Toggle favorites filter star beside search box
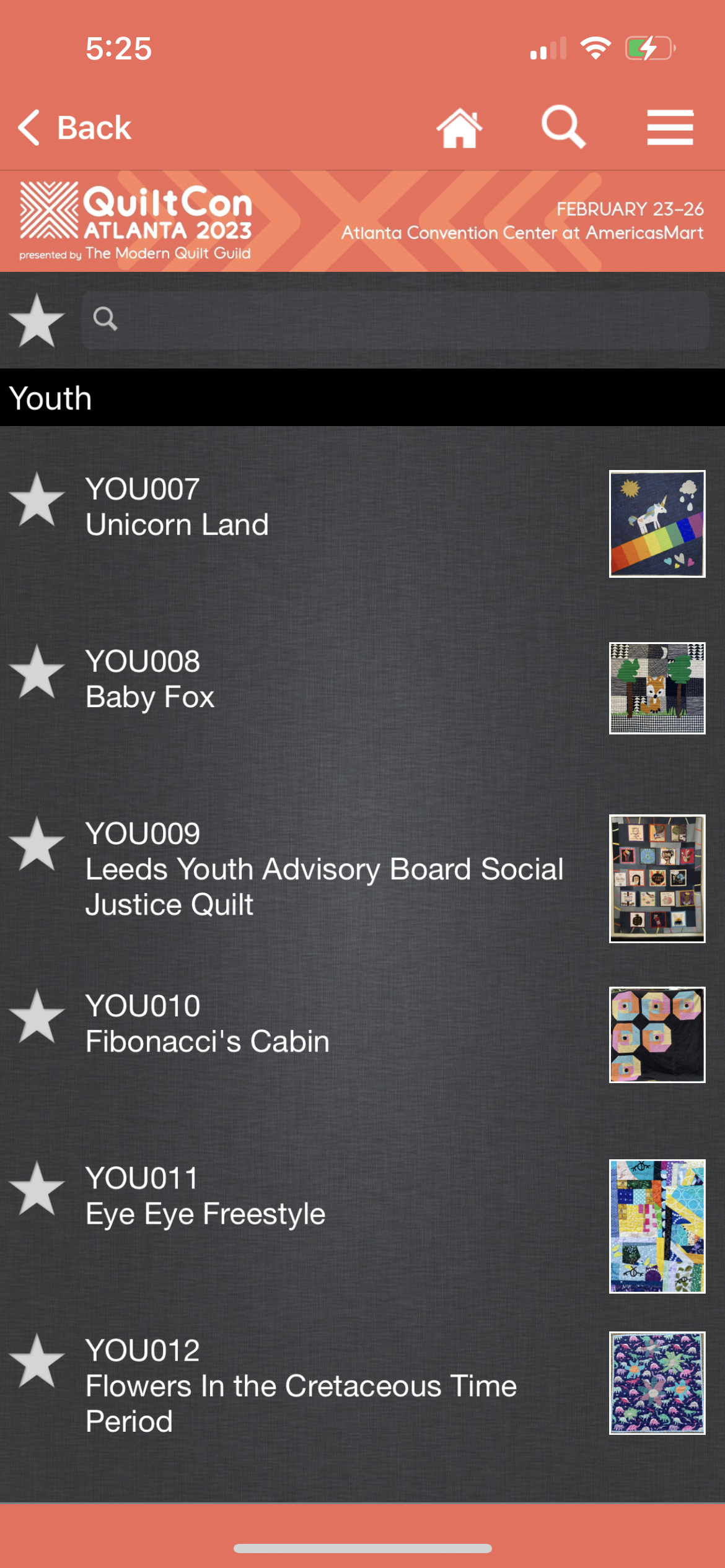This screenshot has width=725, height=1568. click(x=37, y=321)
